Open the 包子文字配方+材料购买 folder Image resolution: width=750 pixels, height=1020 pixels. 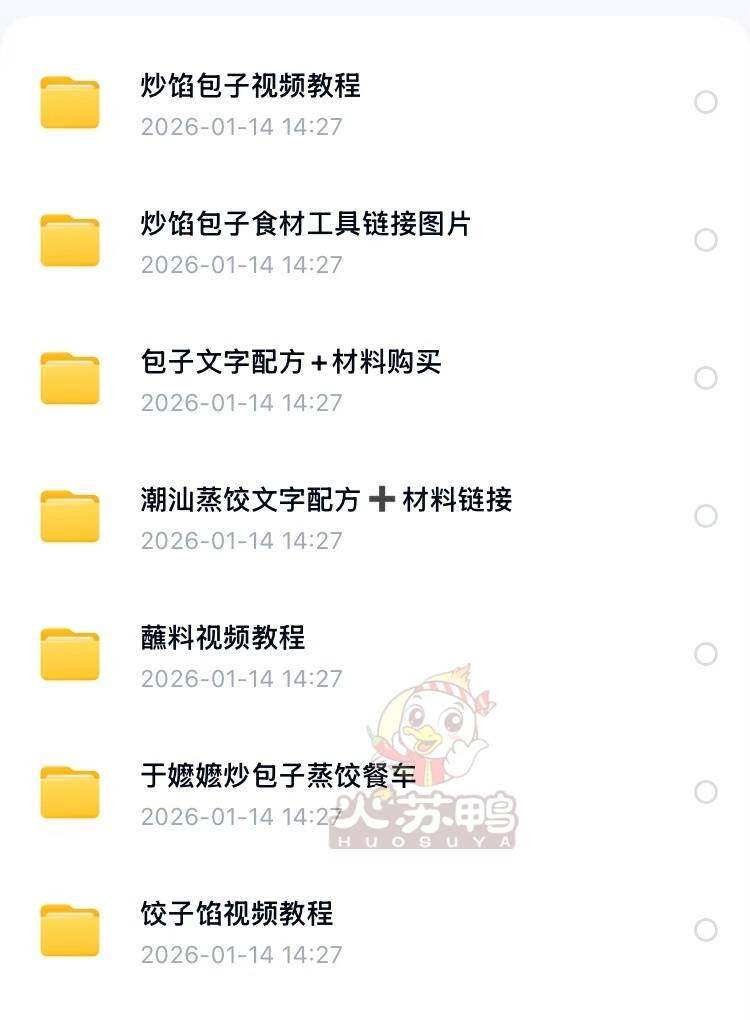[291, 363]
